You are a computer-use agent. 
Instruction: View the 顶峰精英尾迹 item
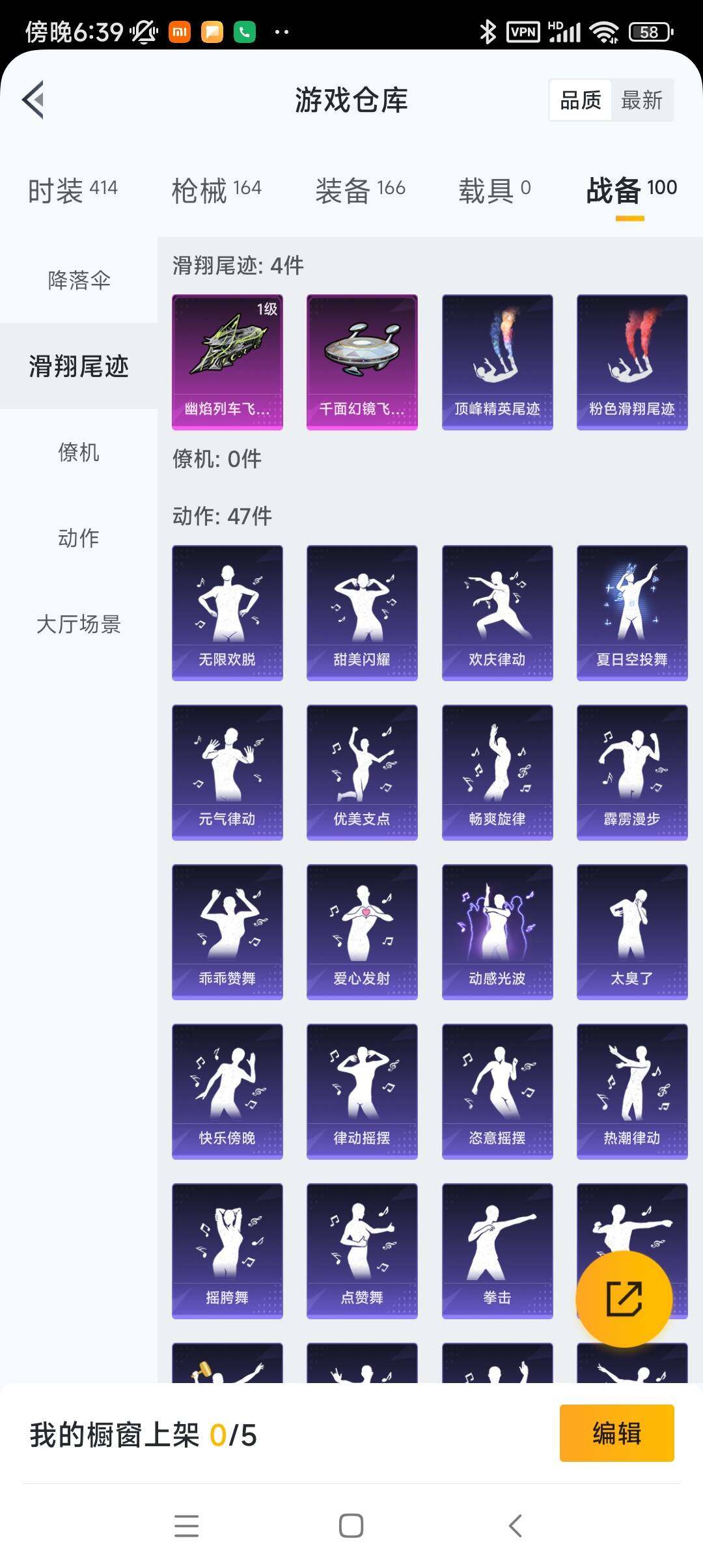(497, 362)
